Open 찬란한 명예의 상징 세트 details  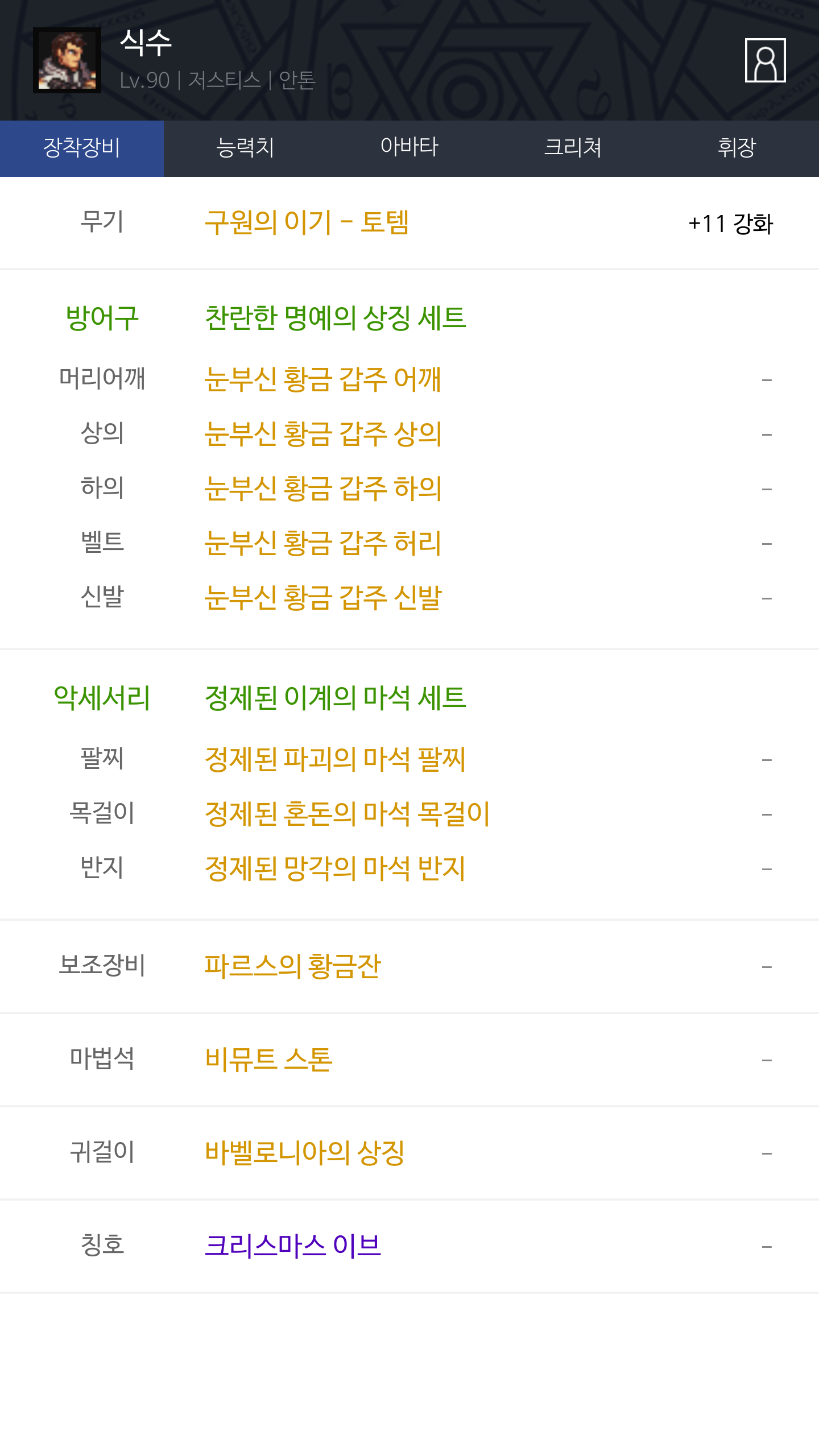(x=336, y=318)
